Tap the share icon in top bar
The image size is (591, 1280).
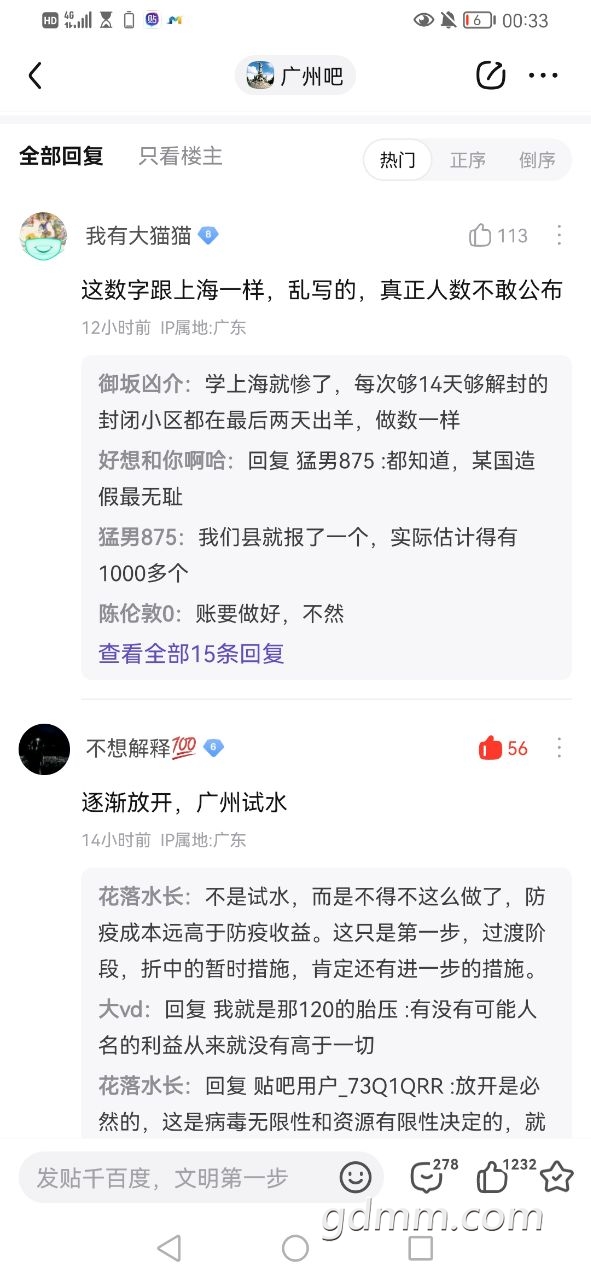(490, 76)
